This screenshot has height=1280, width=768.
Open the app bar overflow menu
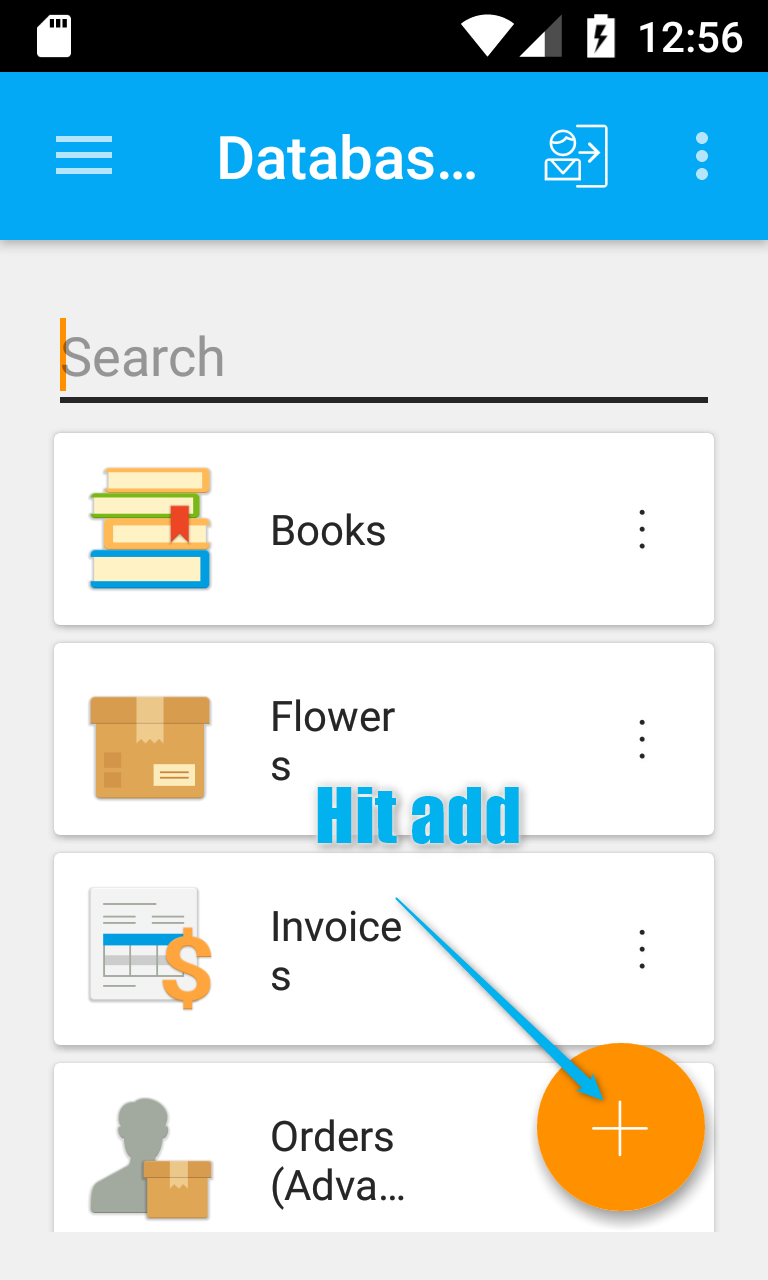(702, 156)
